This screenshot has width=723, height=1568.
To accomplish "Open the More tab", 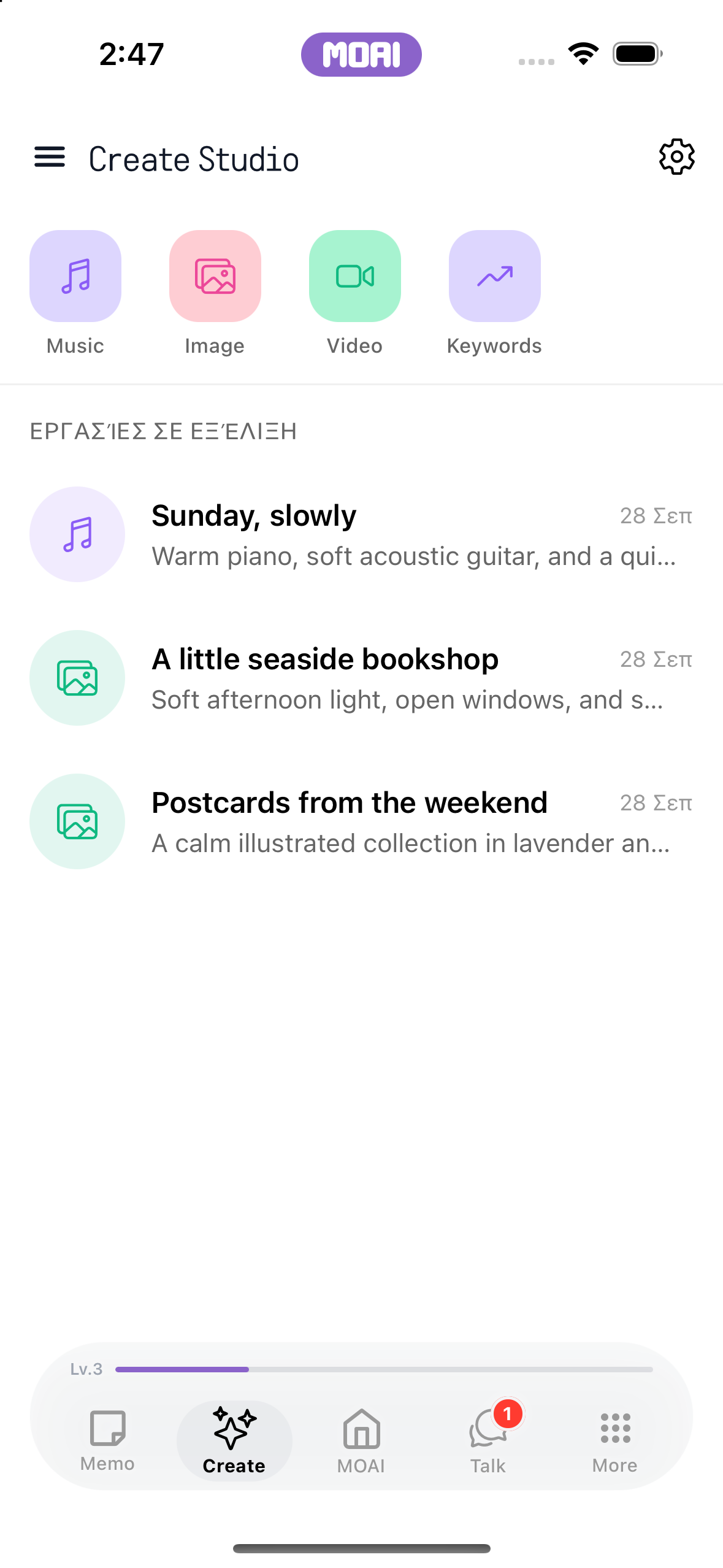I will [x=615, y=1440].
